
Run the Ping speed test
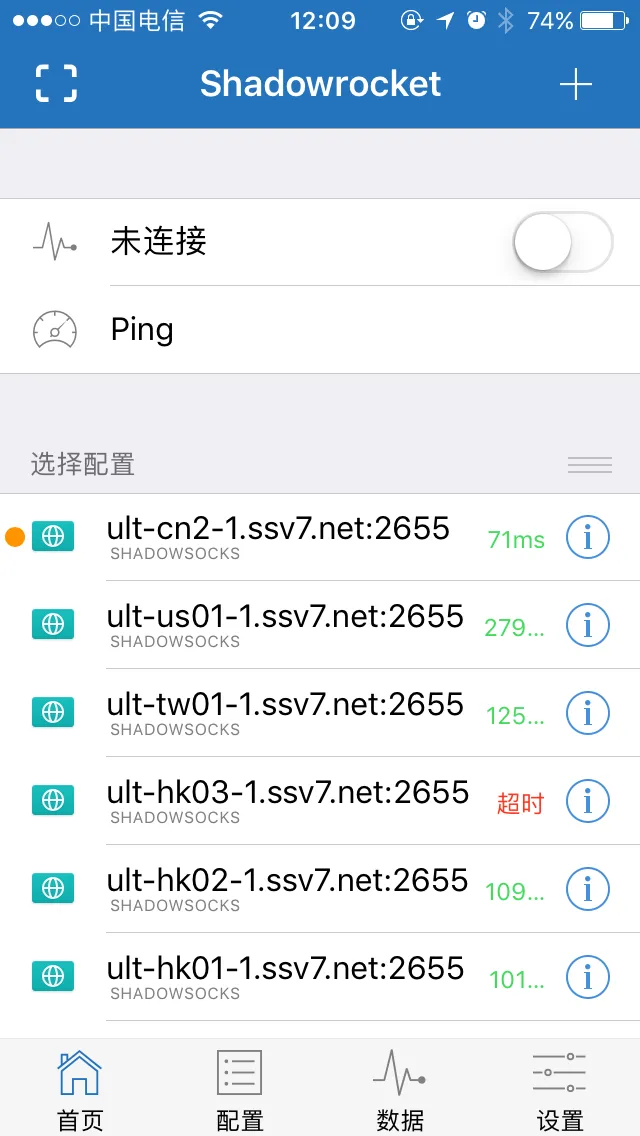tap(320, 330)
